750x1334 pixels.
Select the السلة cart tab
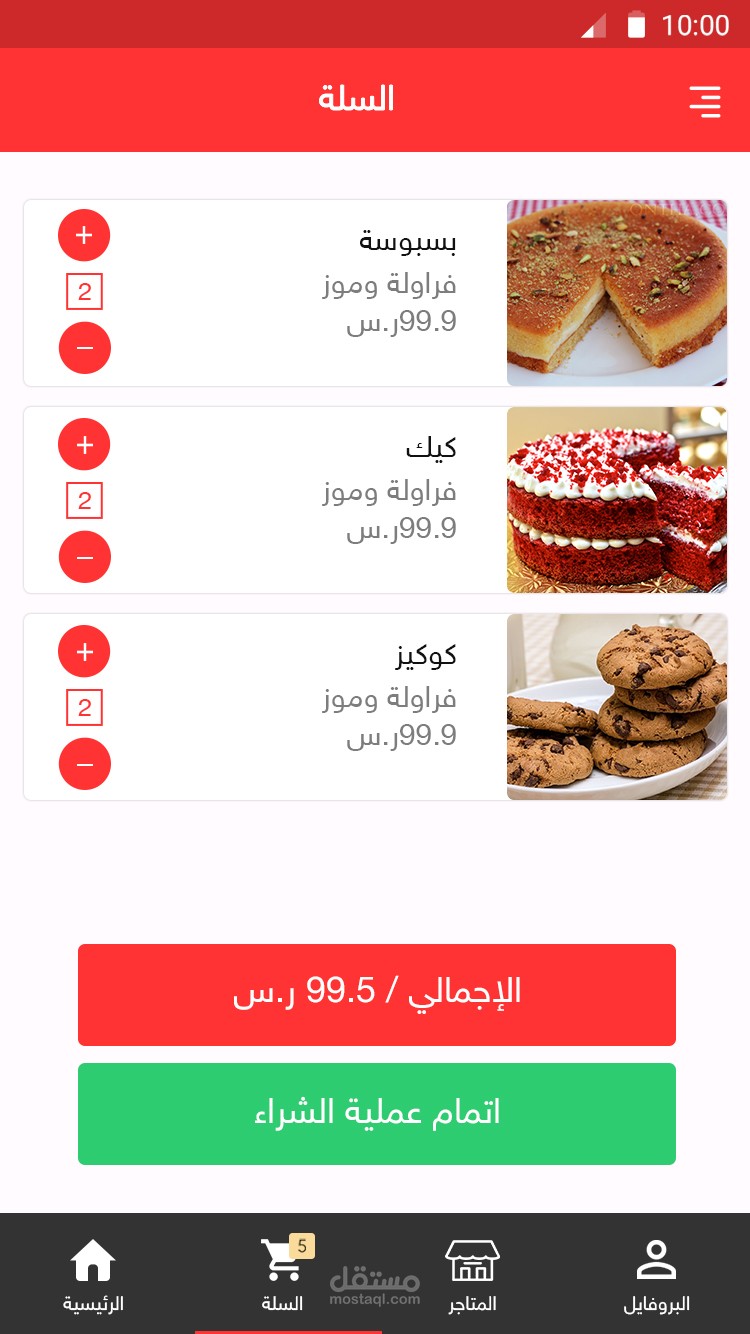(x=283, y=1274)
